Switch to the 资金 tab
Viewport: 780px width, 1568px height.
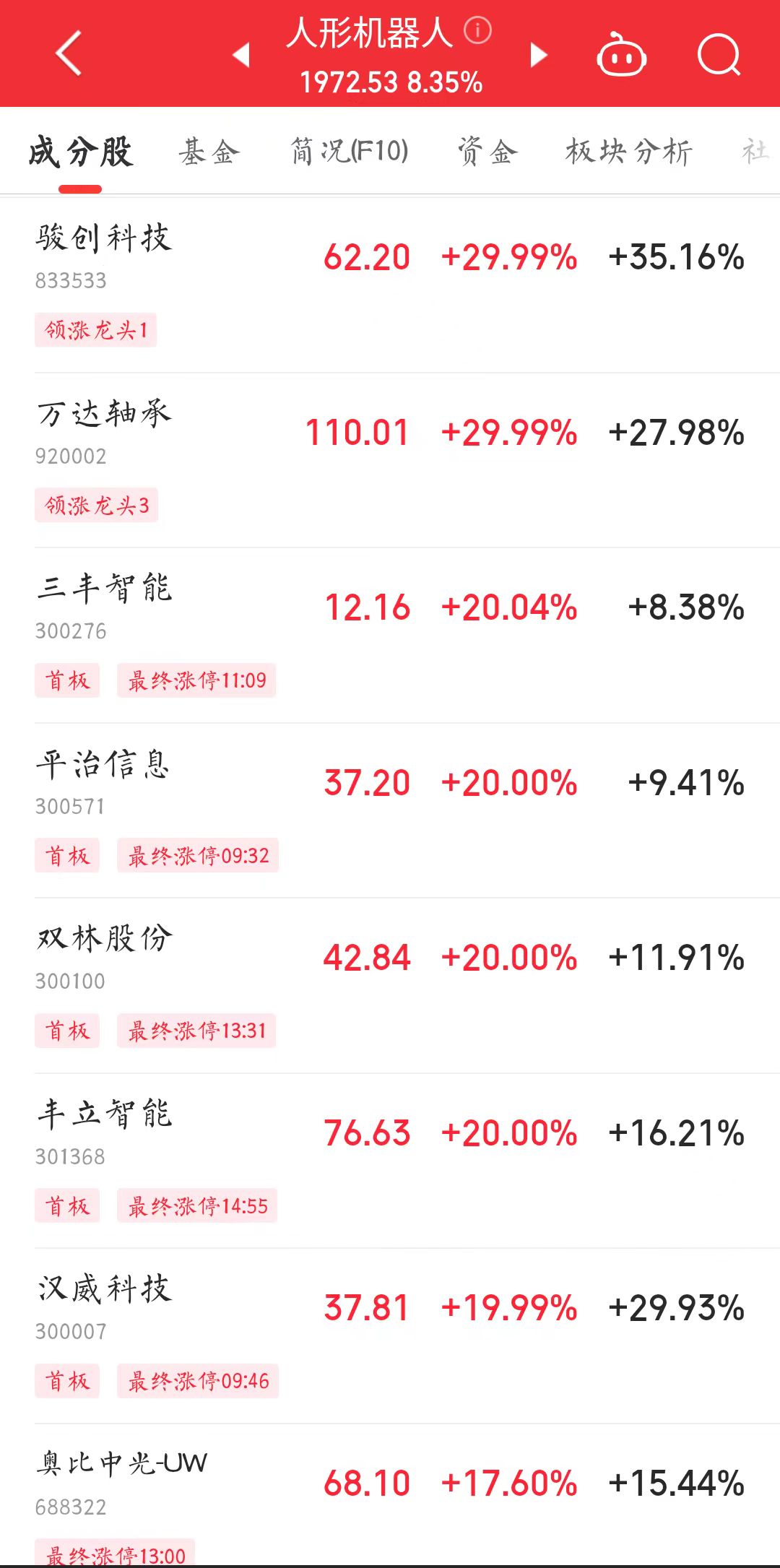(487, 152)
